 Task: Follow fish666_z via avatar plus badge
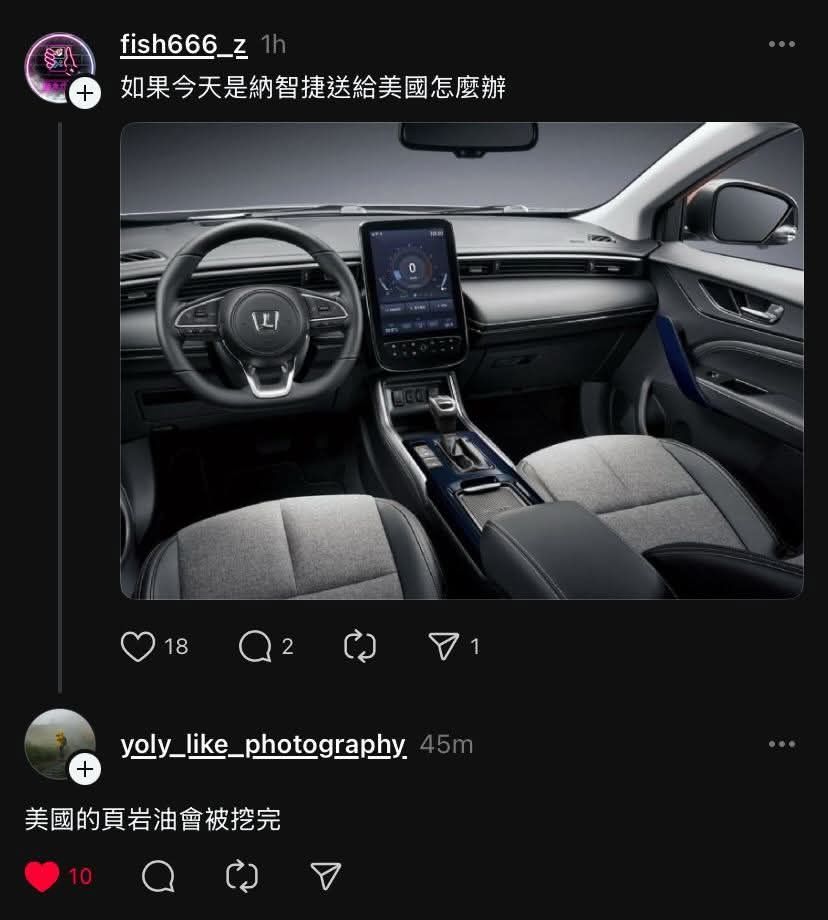coord(85,94)
